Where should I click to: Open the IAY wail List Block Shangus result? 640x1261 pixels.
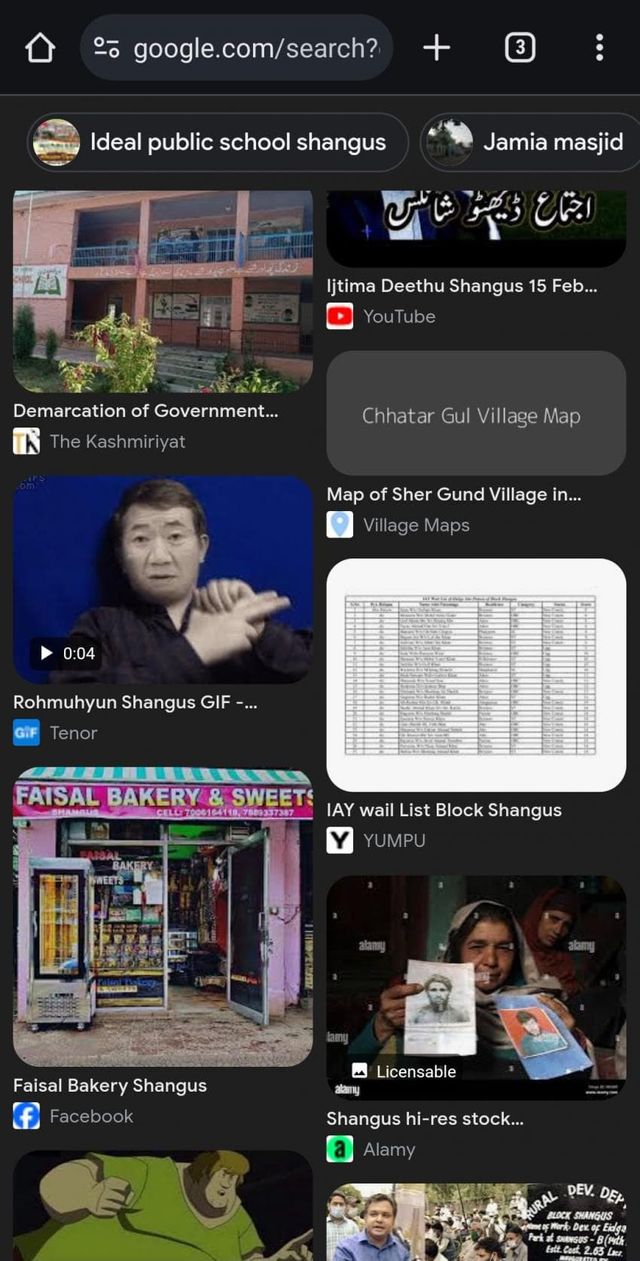(x=476, y=675)
